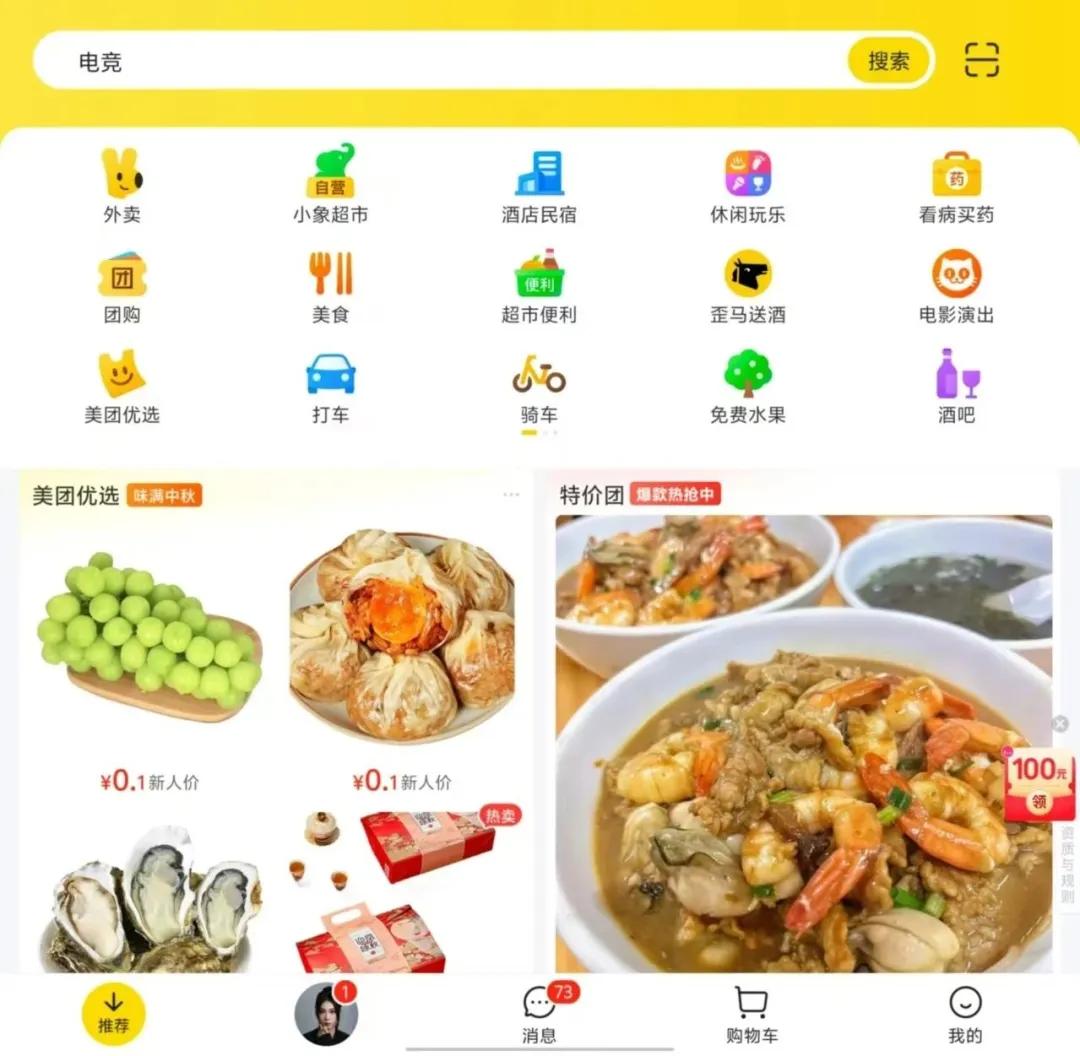Viewport: 1080px width, 1056px height.
Task: Select 团购 group buying
Action: point(122,287)
